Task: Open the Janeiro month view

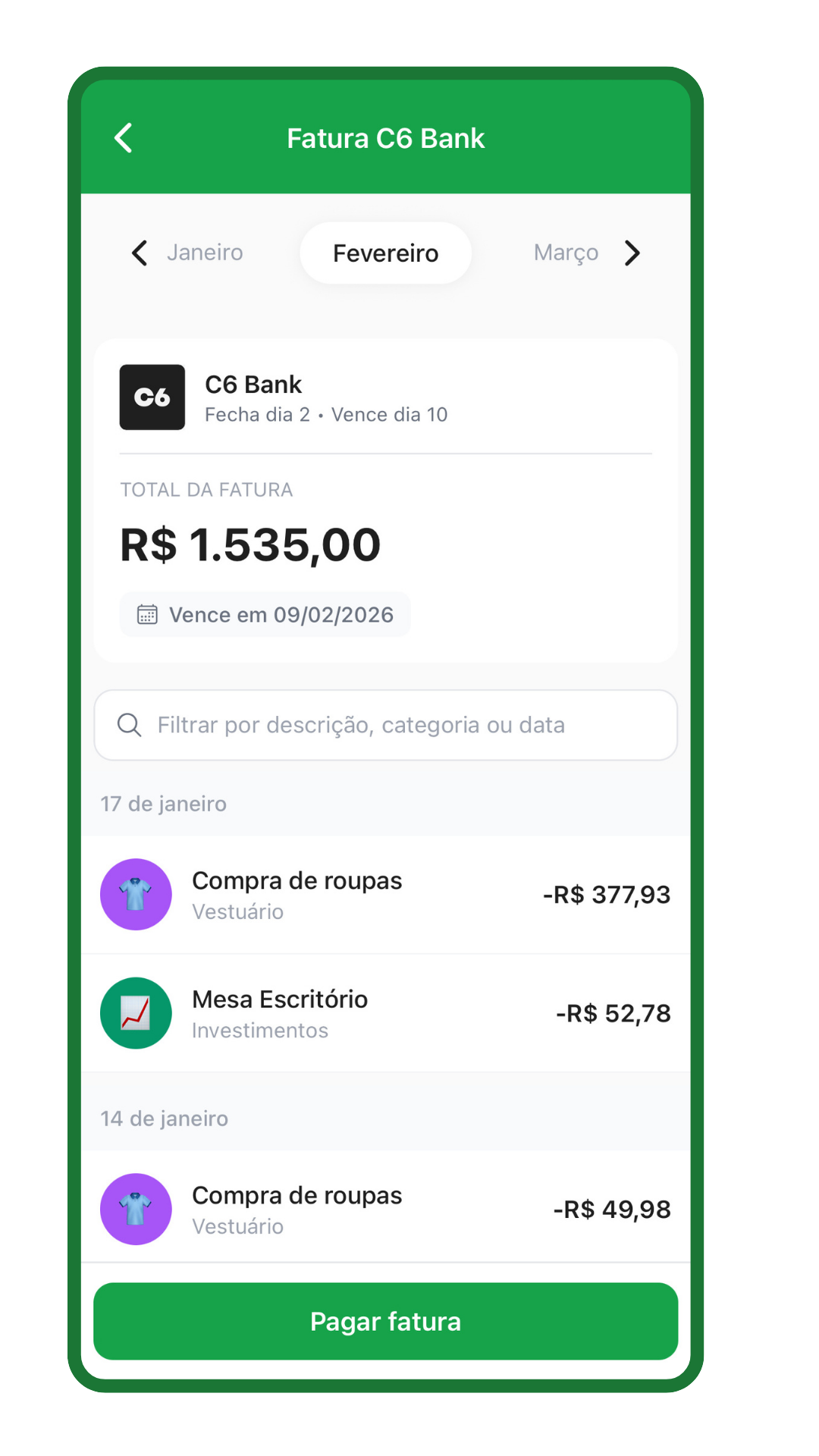Action: [204, 252]
